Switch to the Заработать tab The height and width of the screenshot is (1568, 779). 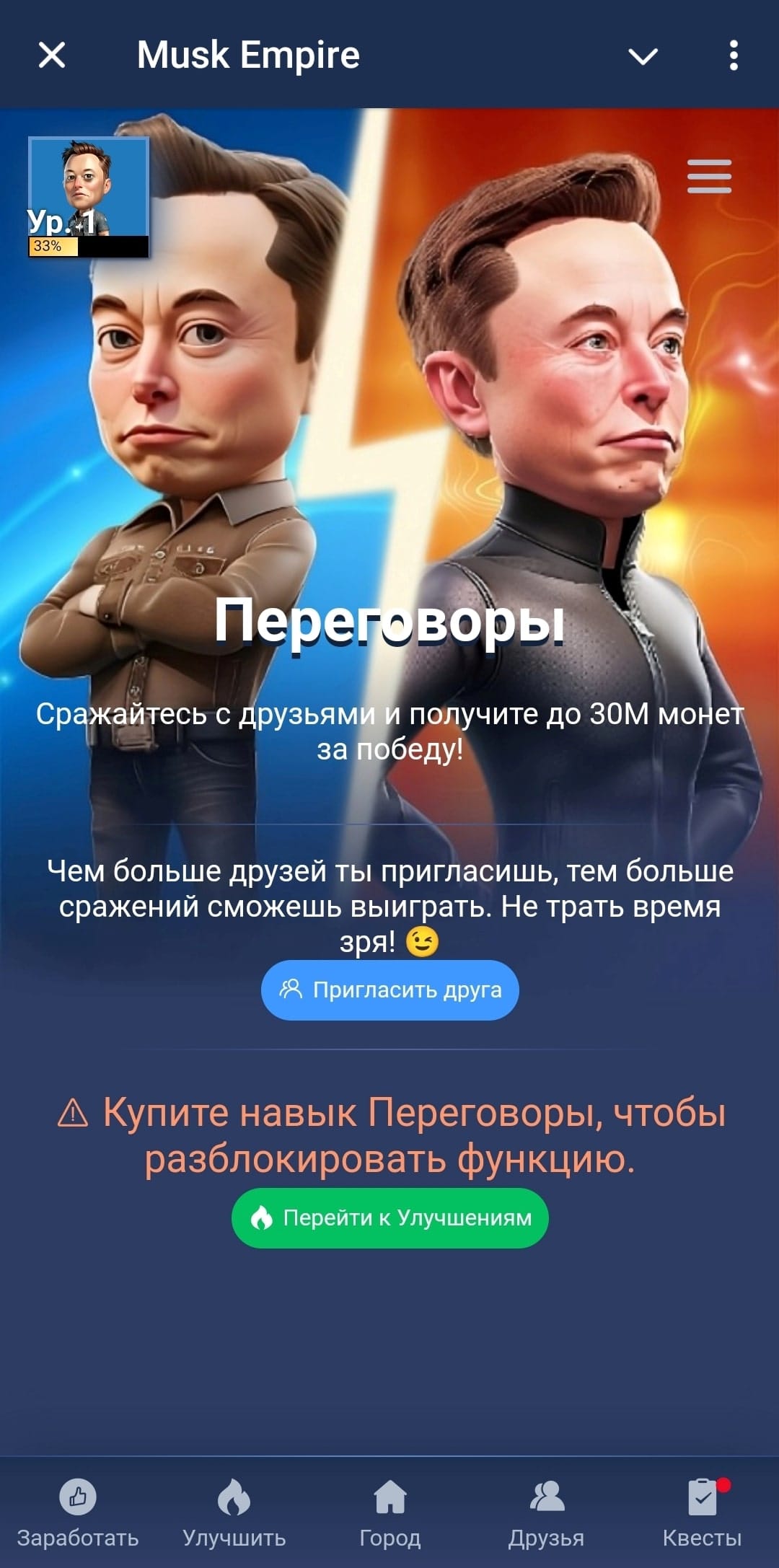[x=78, y=1512]
